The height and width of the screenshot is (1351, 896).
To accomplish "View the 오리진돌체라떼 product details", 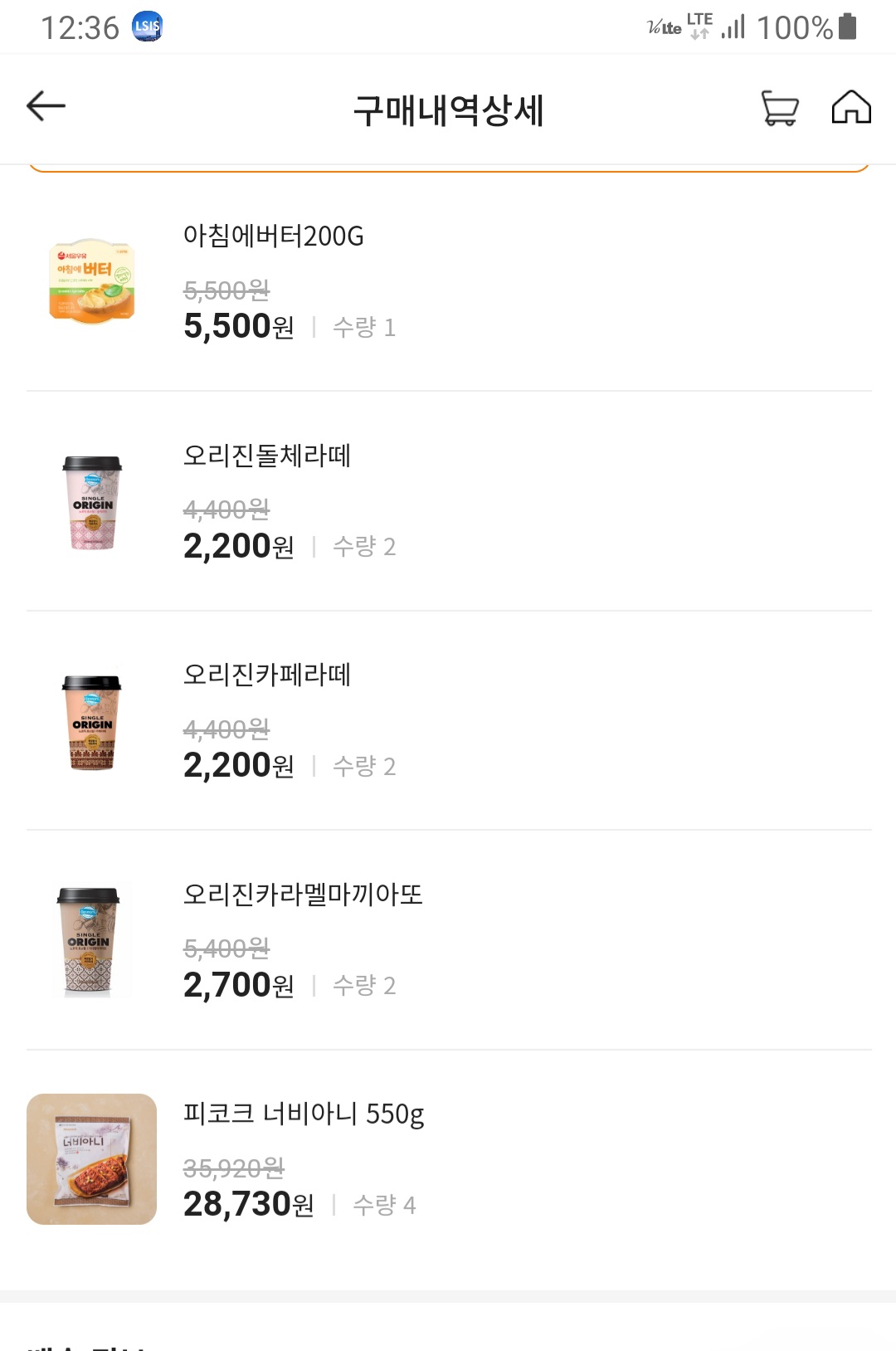I will point(268,456).
